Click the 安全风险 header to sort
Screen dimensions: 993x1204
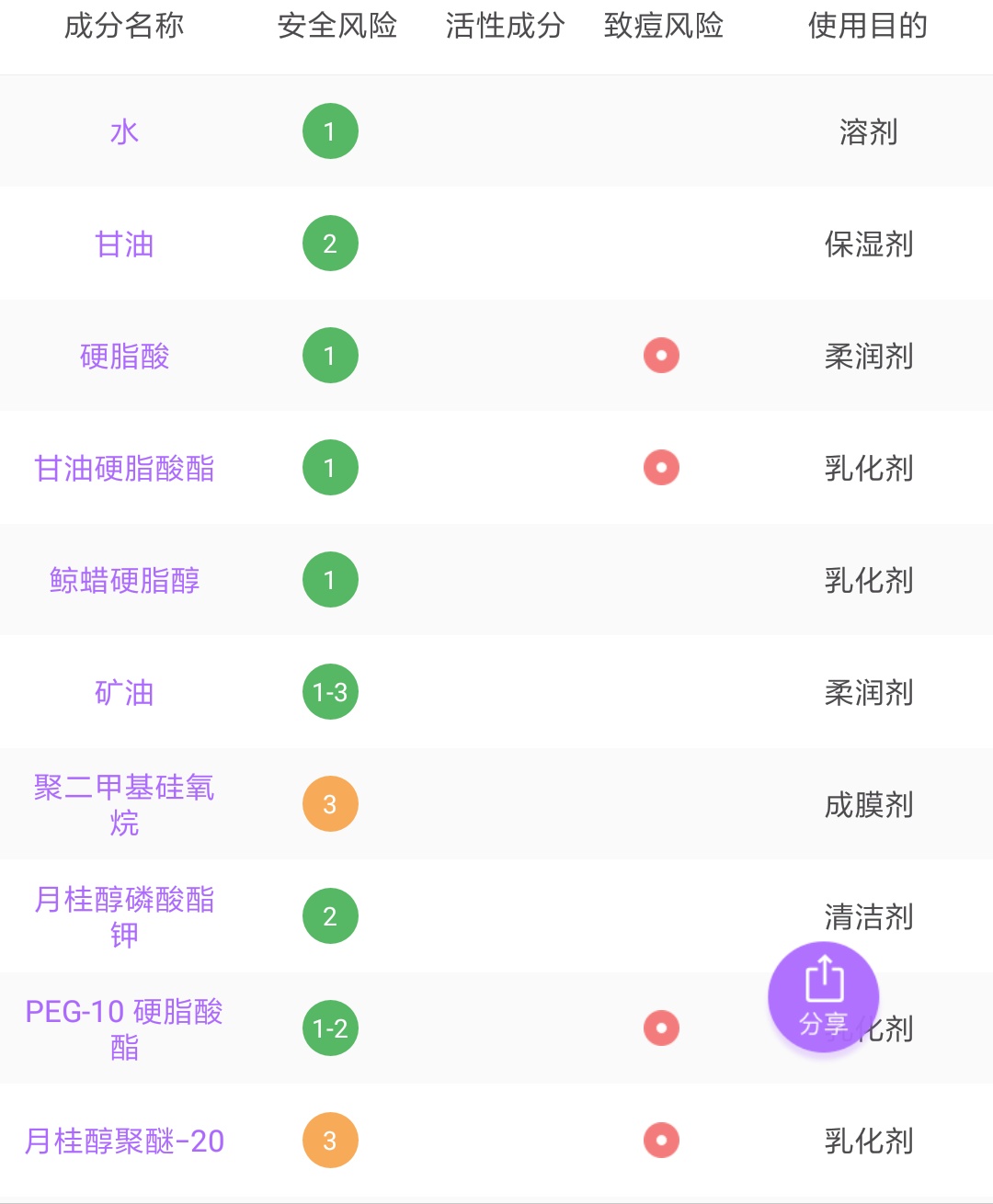coord(337,28)
